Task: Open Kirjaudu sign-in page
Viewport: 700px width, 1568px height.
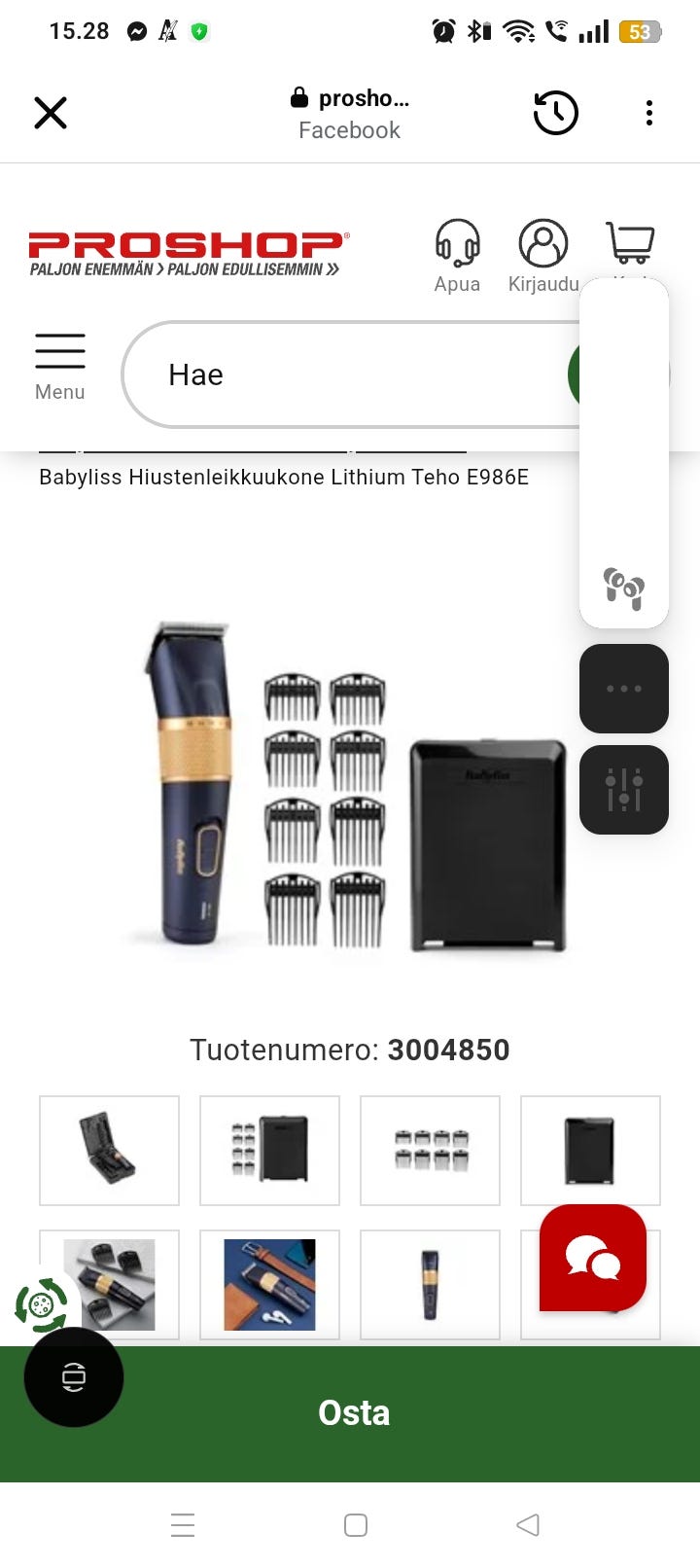Action: click(x=542, y=255)
